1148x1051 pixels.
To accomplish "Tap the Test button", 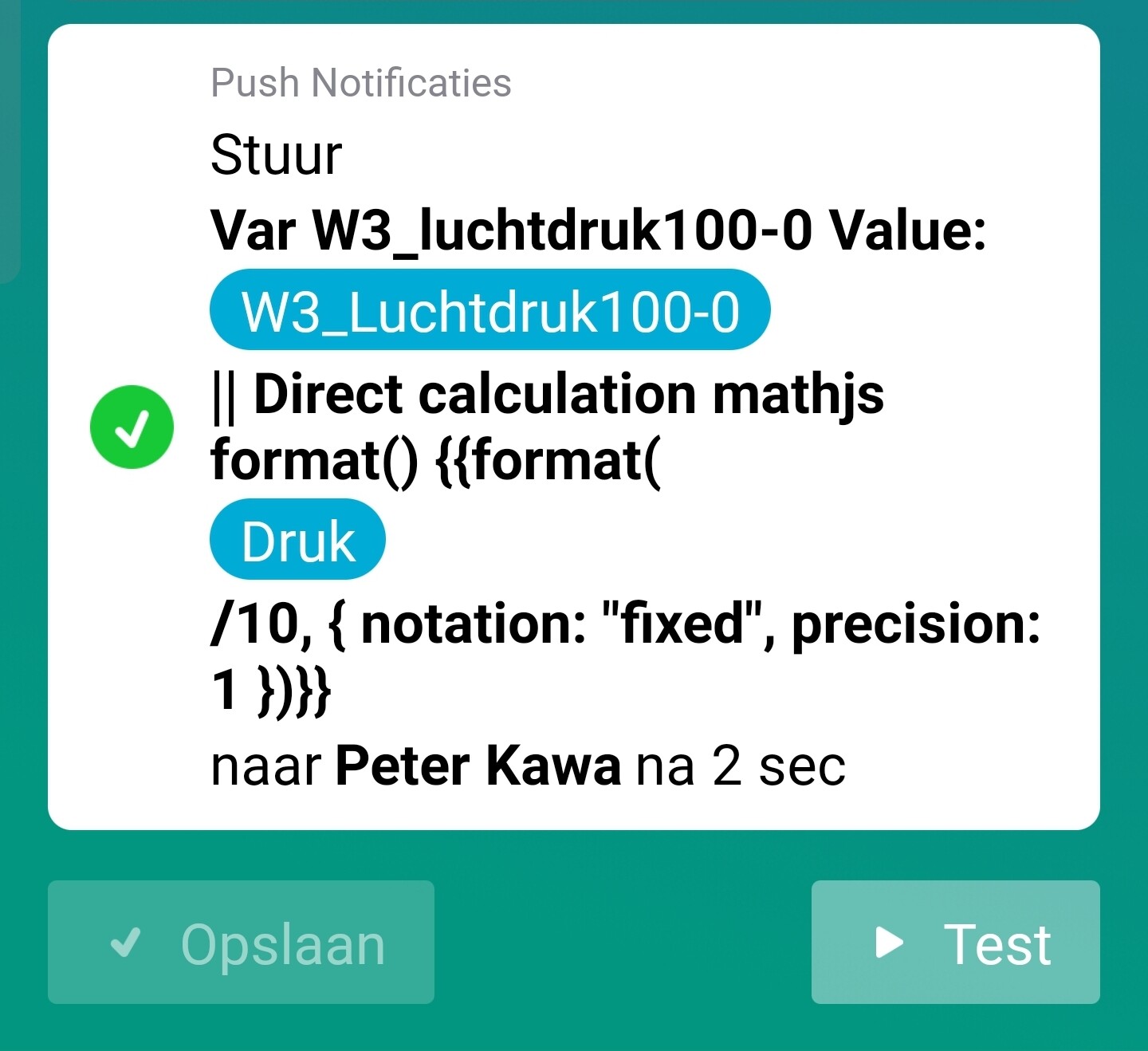I will [955, 942].
